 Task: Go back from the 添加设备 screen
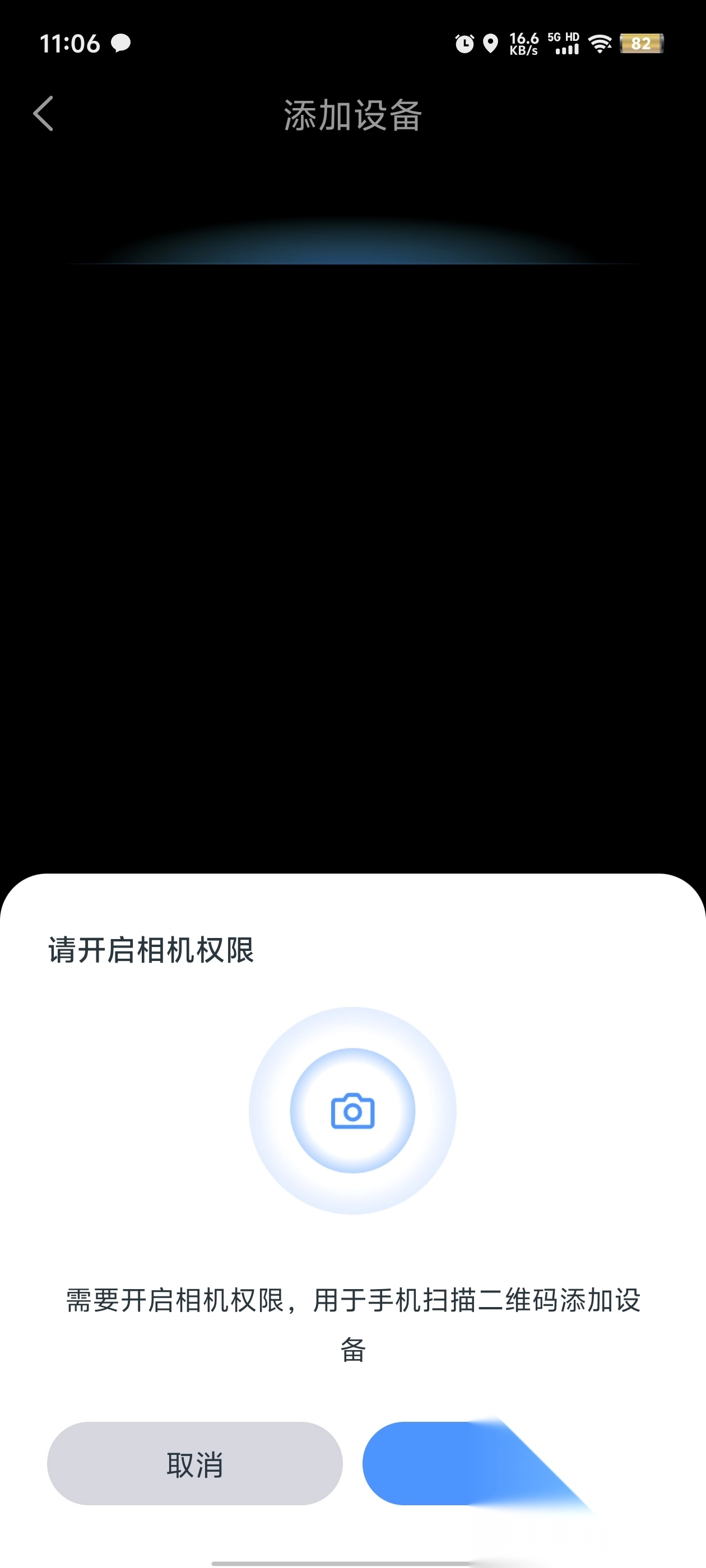43,114
